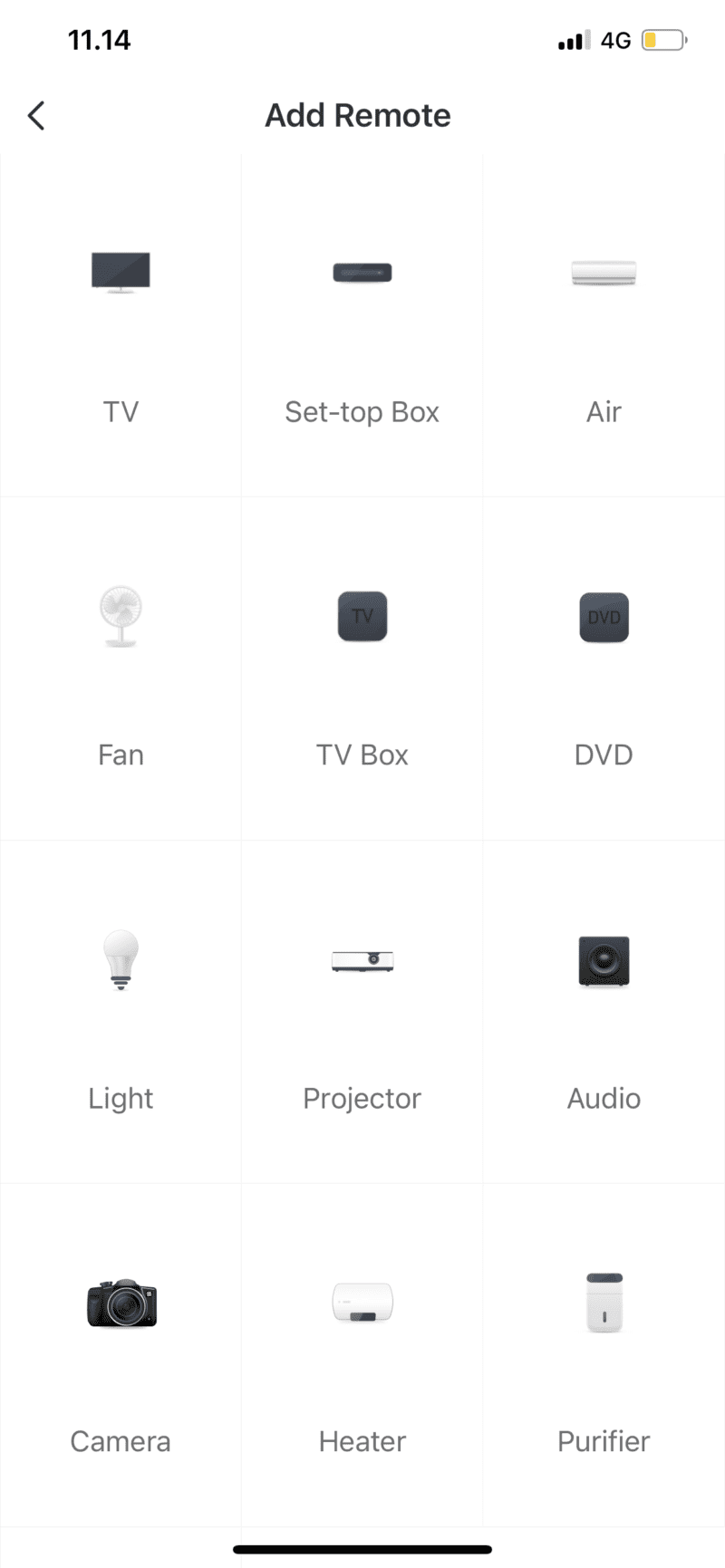725x1568 pixels.
Task: Choose the Audio speaker icon
Action: (604, 962)
